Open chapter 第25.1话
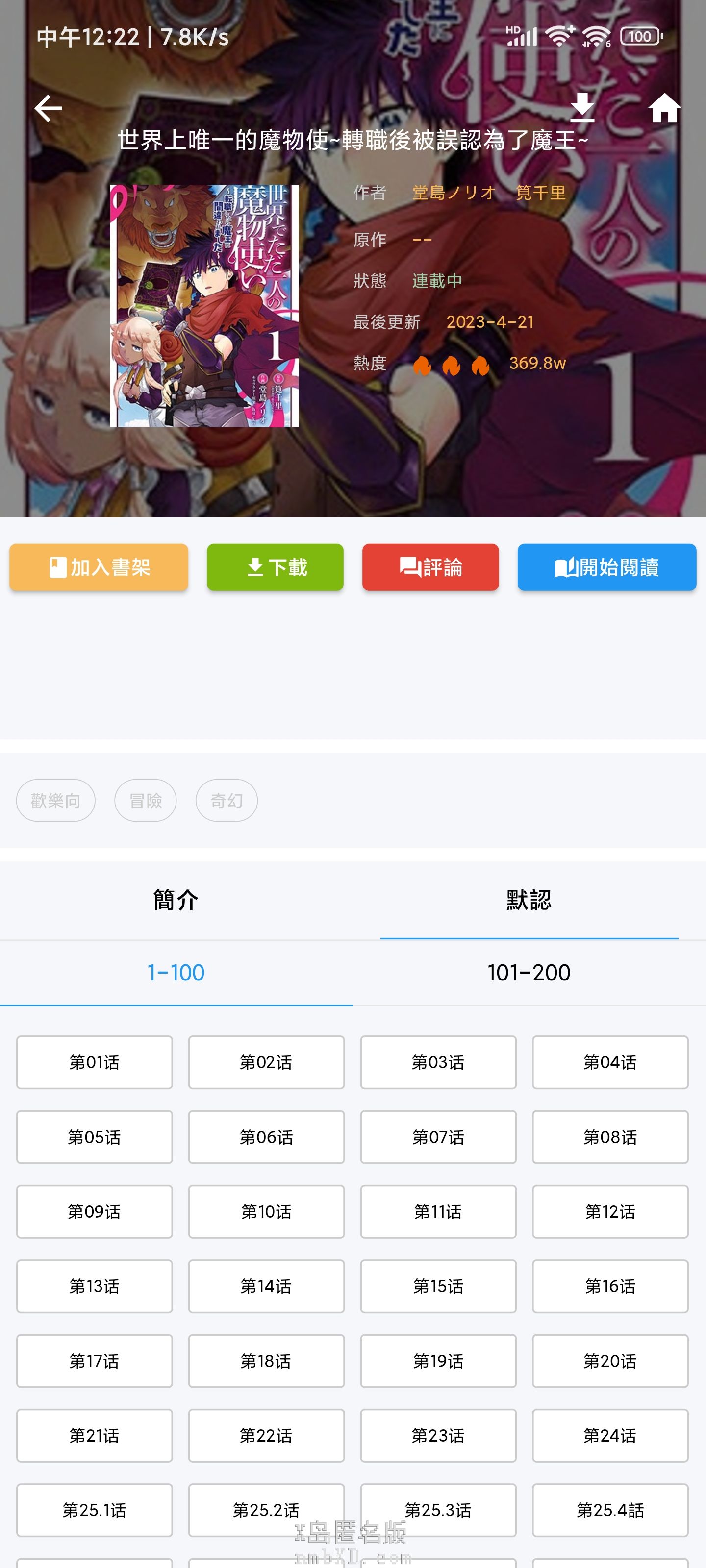Image resolution: width=706 pixels, height=1568 pixels. point(95,1510)
